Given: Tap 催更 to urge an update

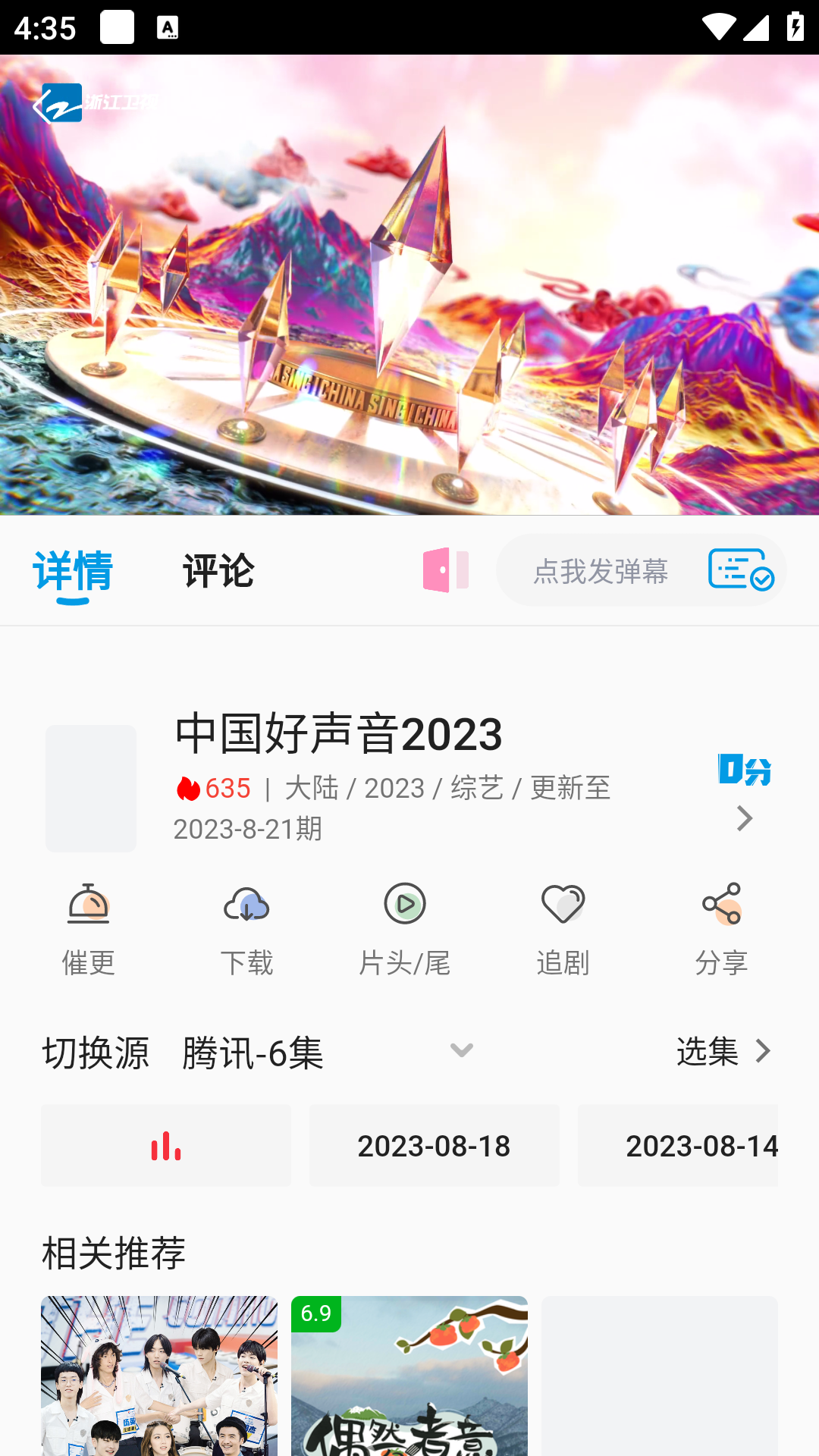Looking at the screenshot, I should click(x=89, y=930).
